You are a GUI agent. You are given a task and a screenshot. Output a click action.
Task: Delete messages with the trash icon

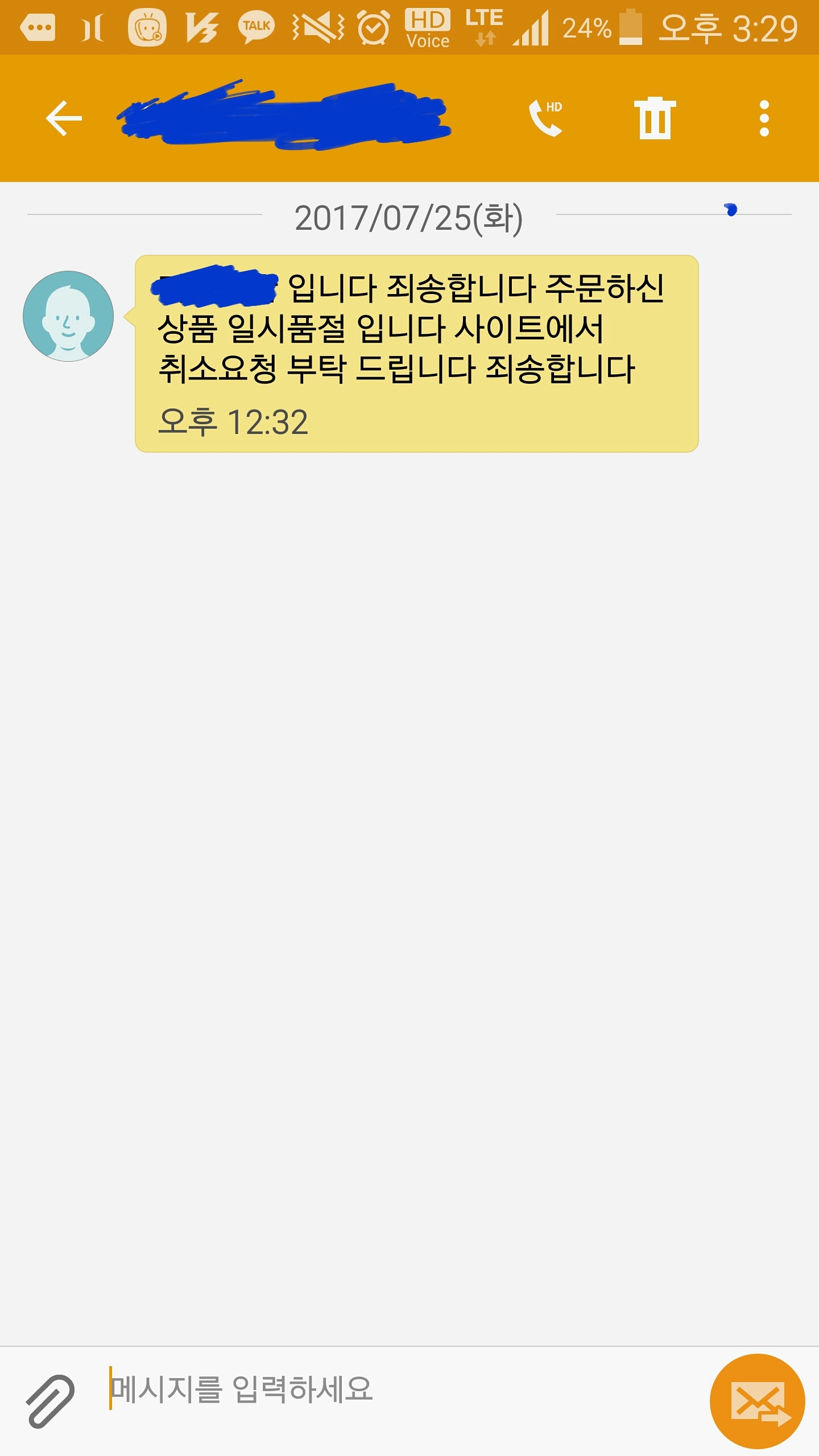click(x=655, y=118)
